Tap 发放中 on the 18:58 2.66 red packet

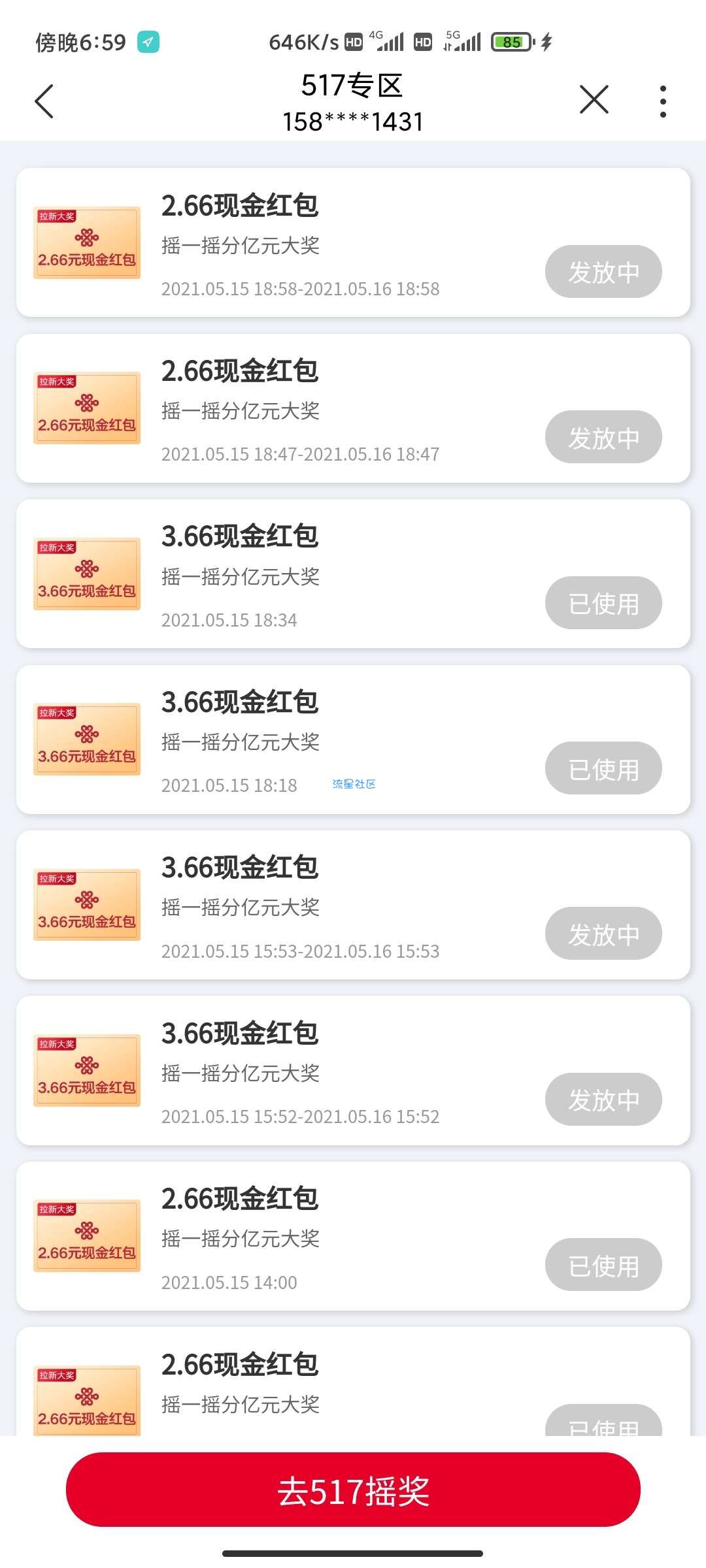click(x=603, y=272)
